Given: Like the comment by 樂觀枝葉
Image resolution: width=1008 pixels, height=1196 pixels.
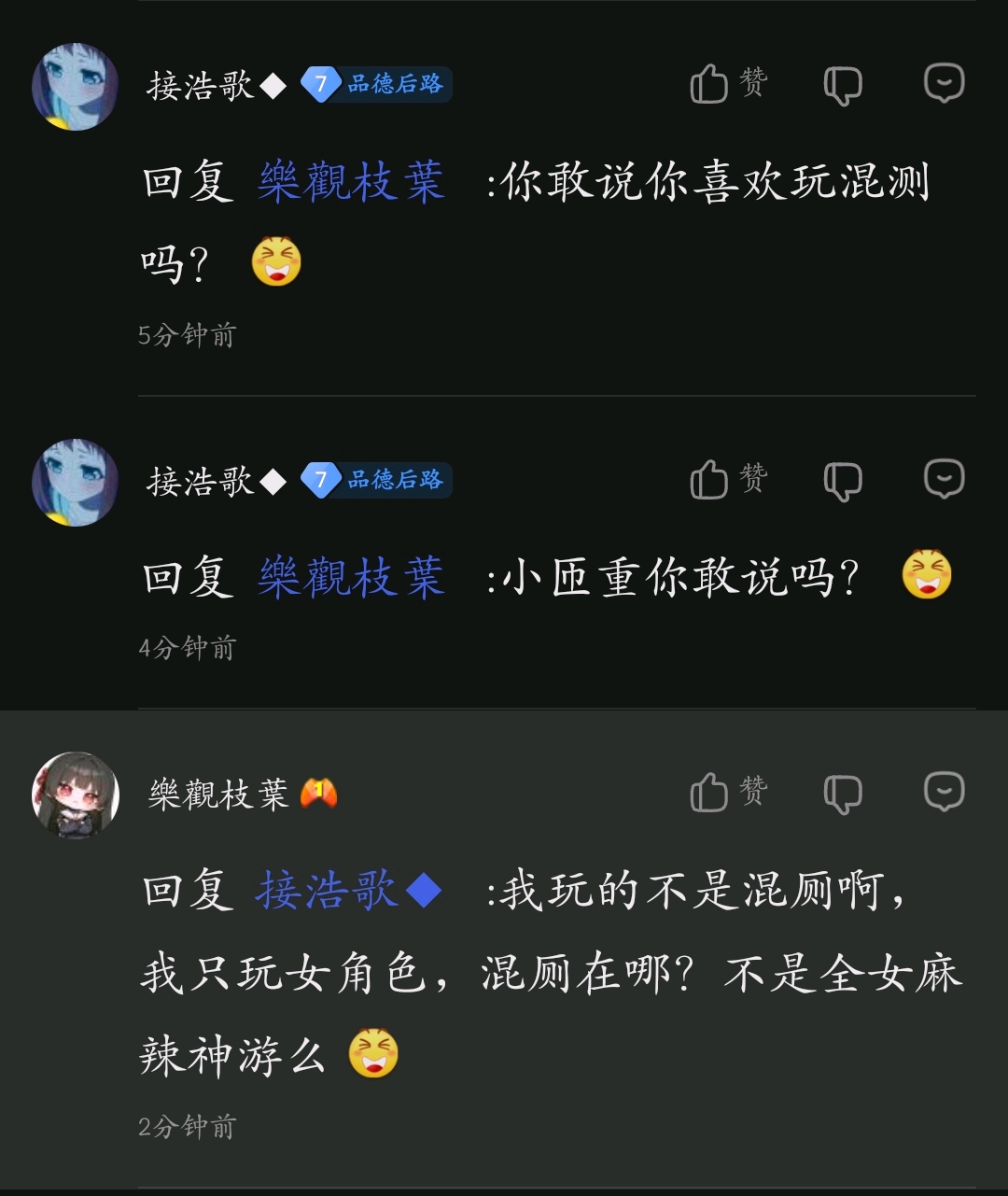Looking at the screenshot, I should click(x=710, y=793).
